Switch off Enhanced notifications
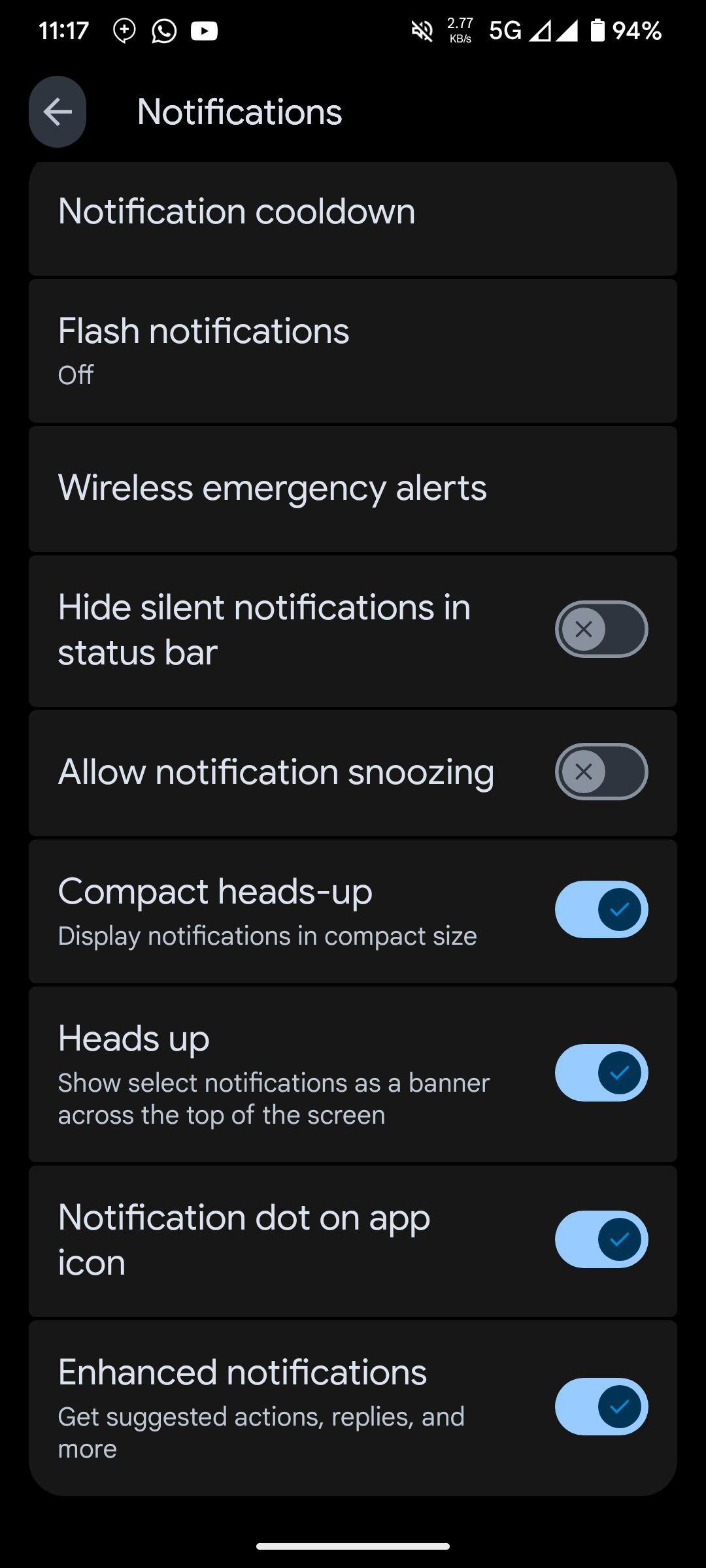706x1568 pixels. [x=601, y=1407]
